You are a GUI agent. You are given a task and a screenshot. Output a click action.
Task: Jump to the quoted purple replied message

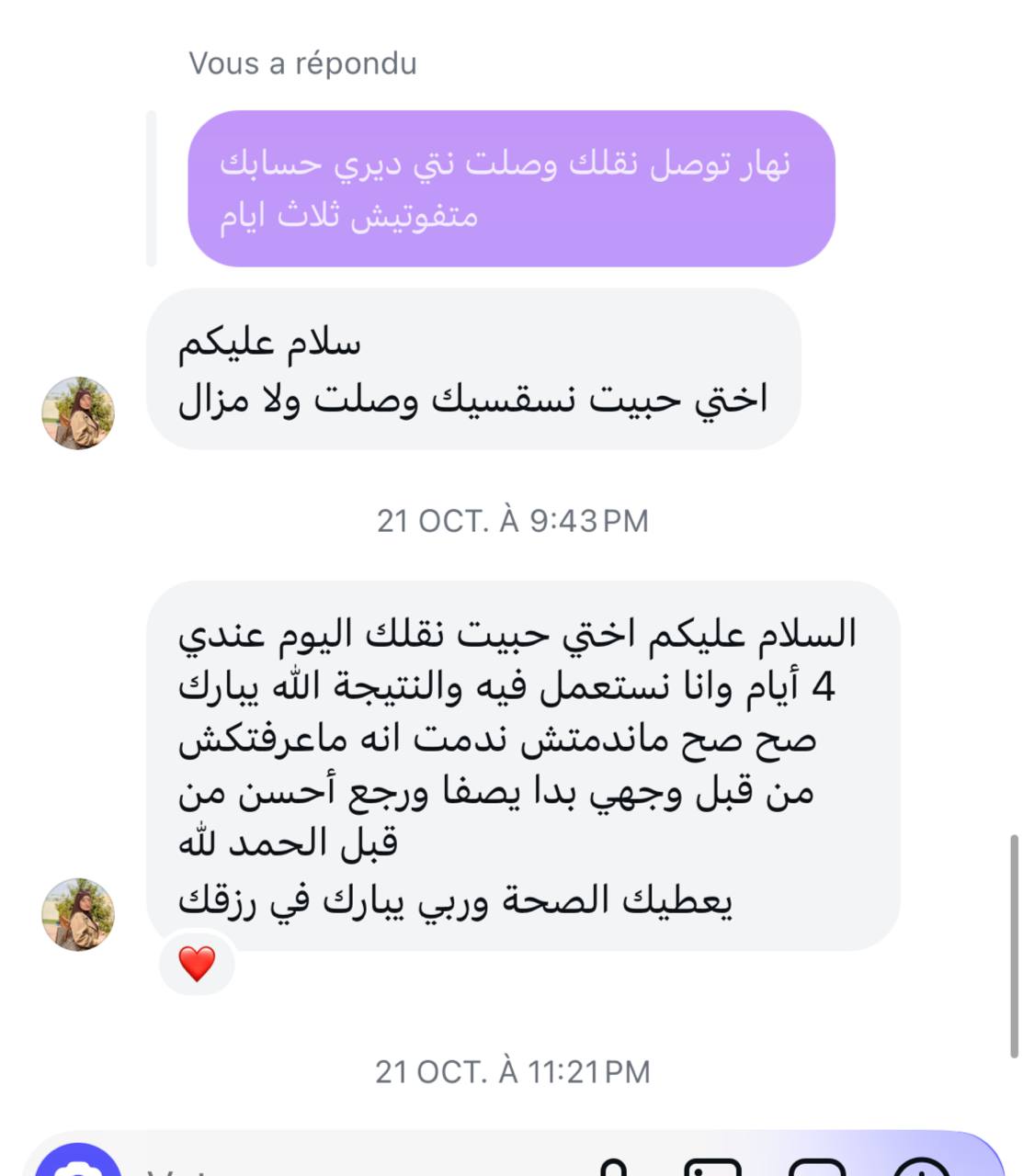[511, 189]
